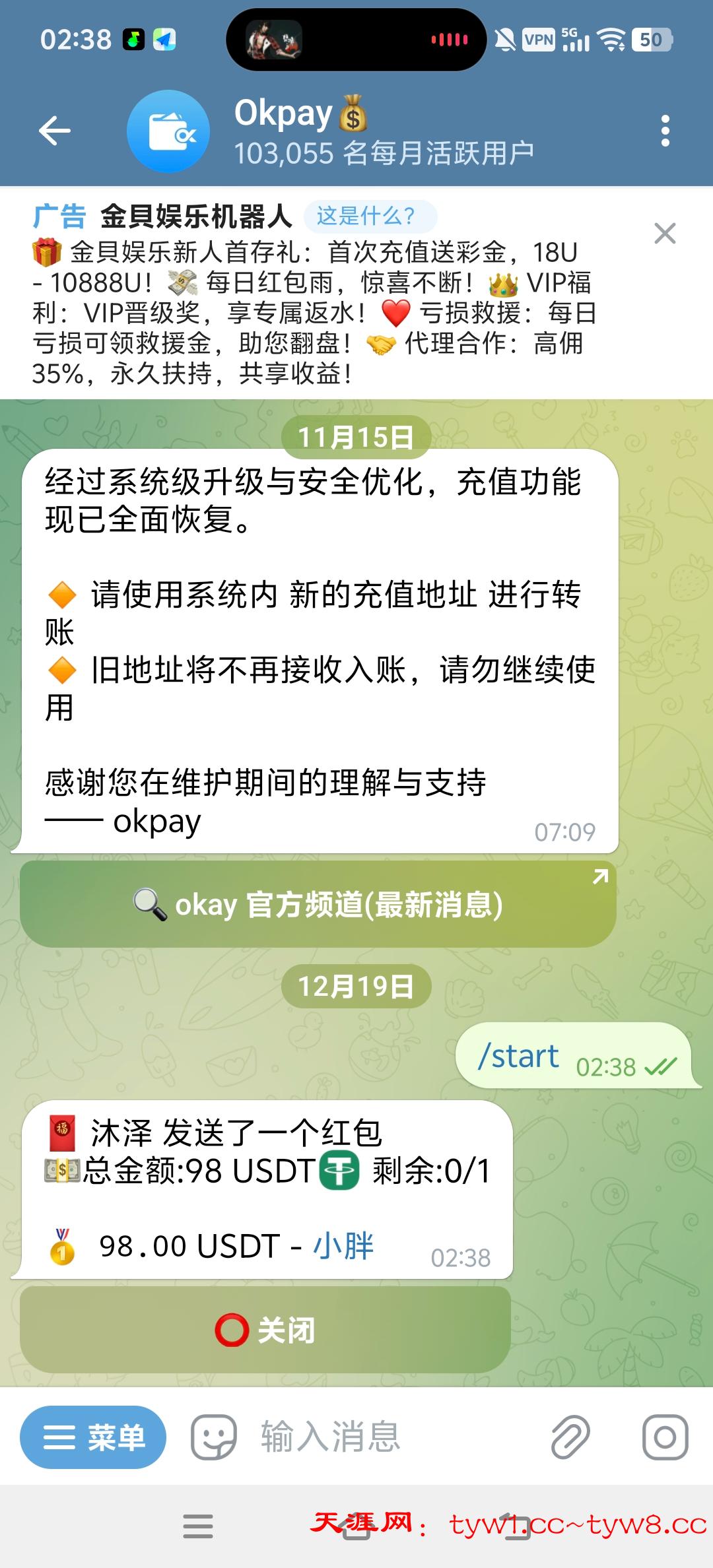Open the system recent apps menu button
The width and height of the screenshot is (713, 1568).
coord(197,1526)
